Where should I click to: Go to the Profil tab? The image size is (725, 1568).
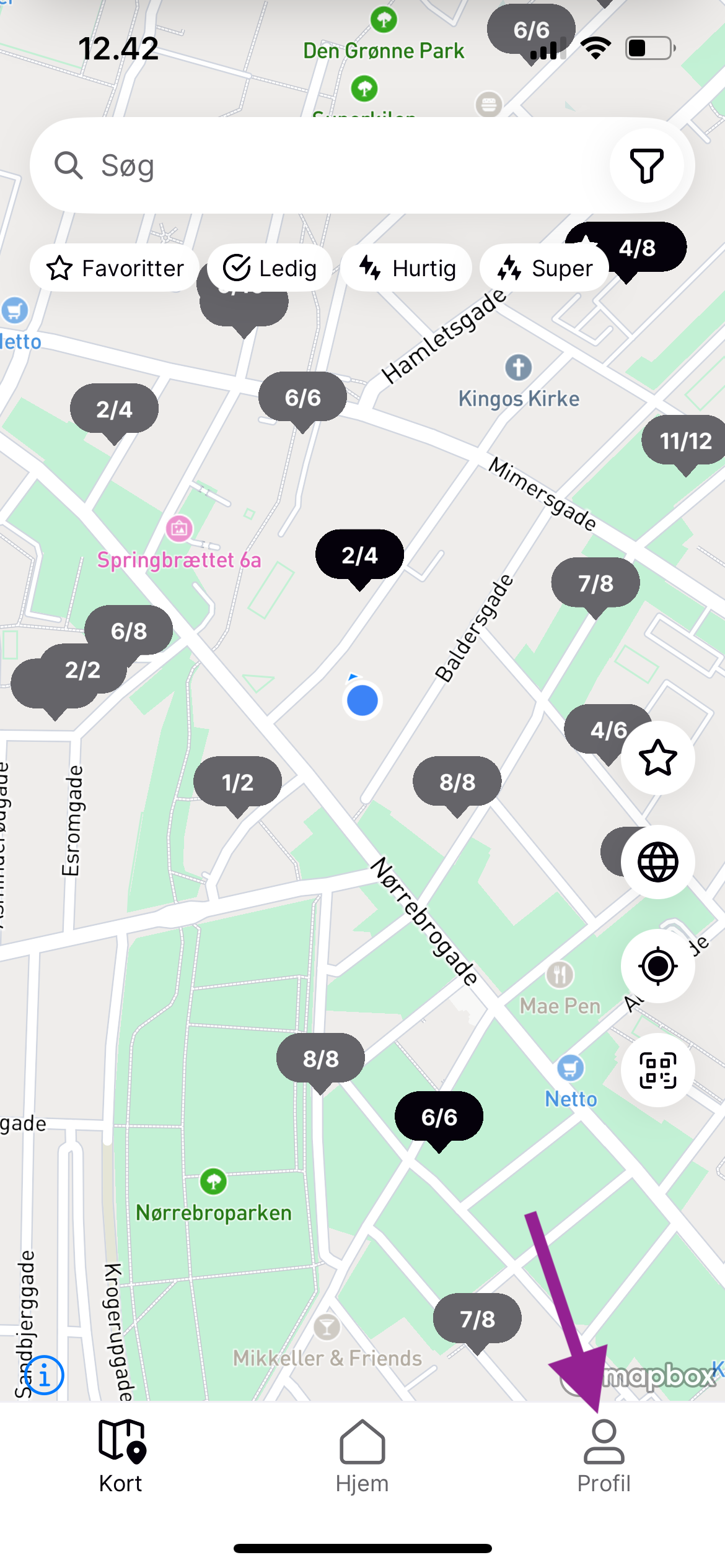pos(604,1456)
